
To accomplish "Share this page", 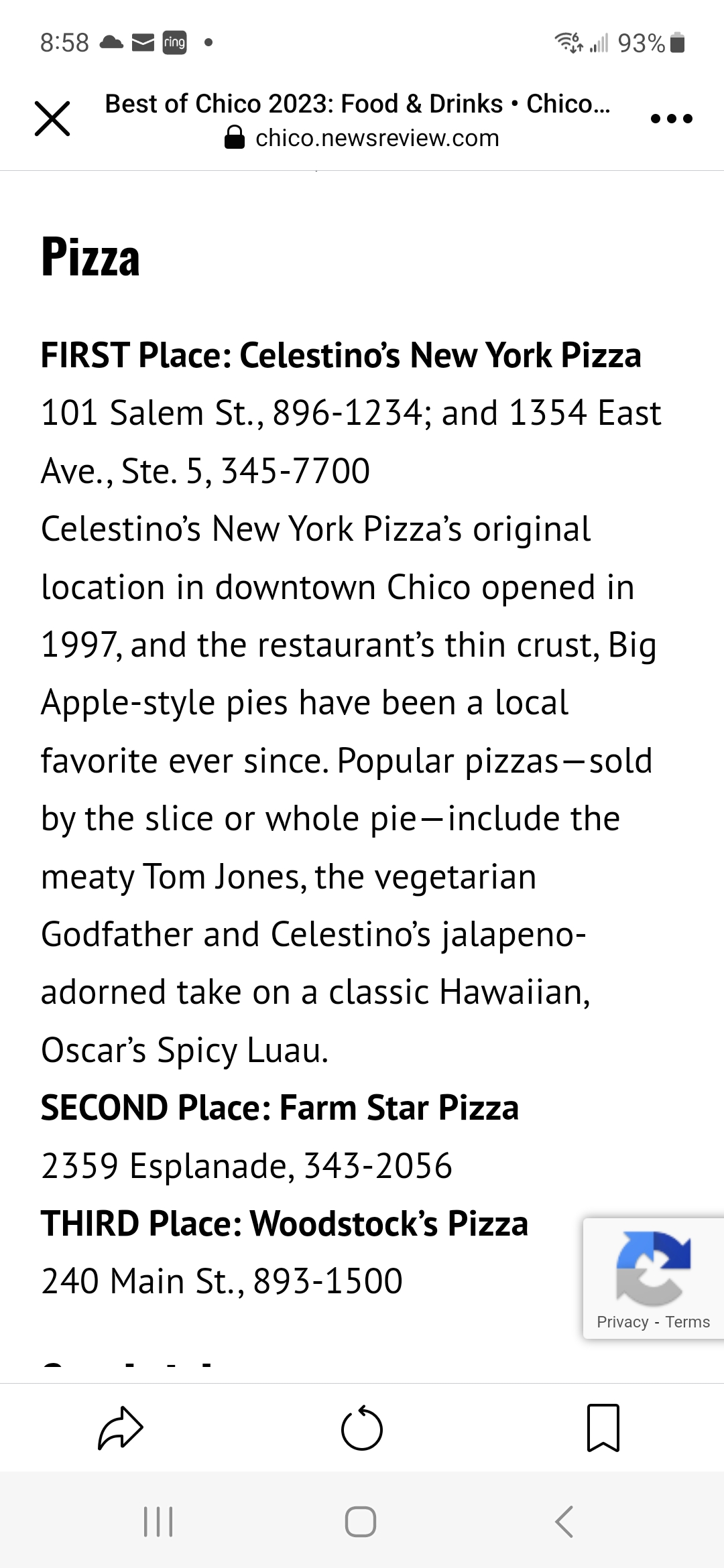I will click(121, 1429).
